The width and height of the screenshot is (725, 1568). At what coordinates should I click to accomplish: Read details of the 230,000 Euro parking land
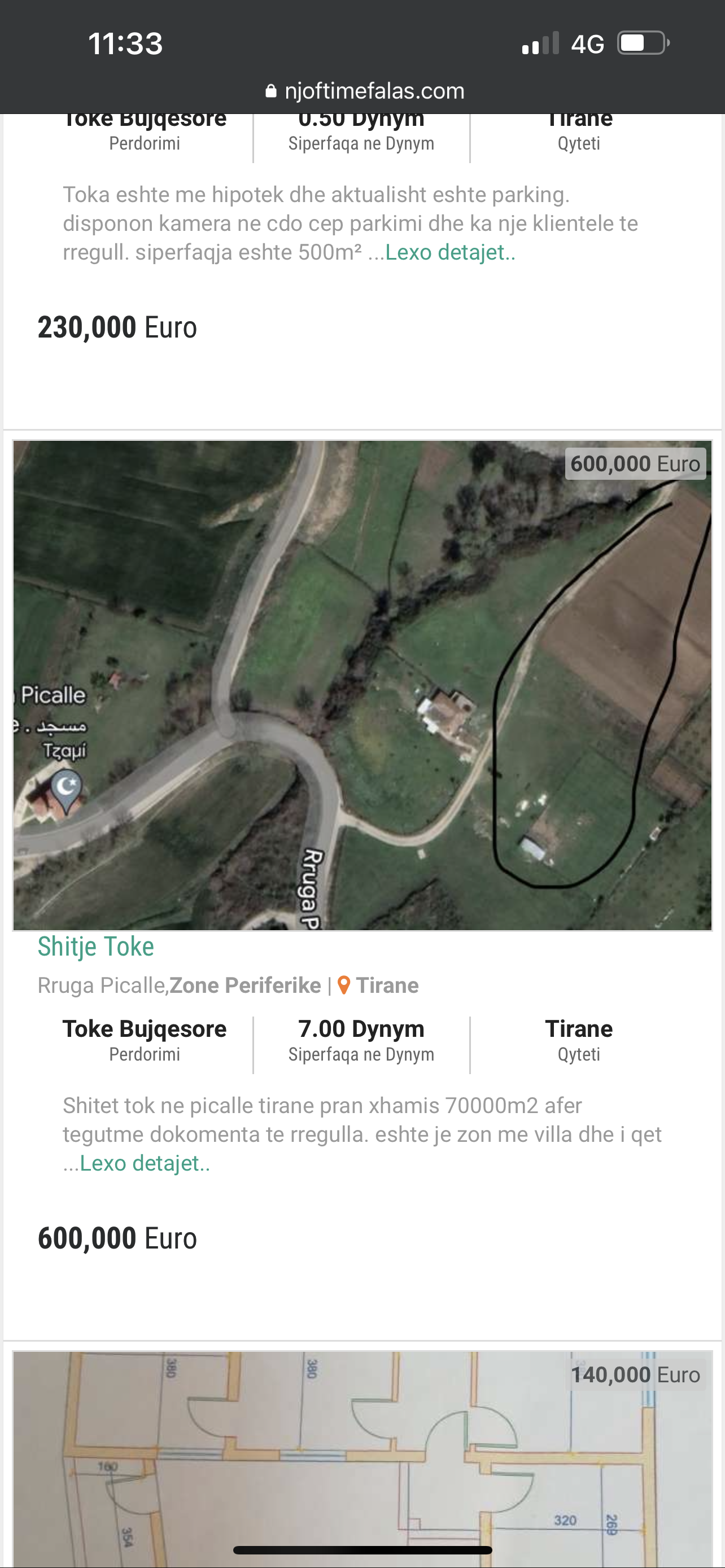click(x=451, y=253)
